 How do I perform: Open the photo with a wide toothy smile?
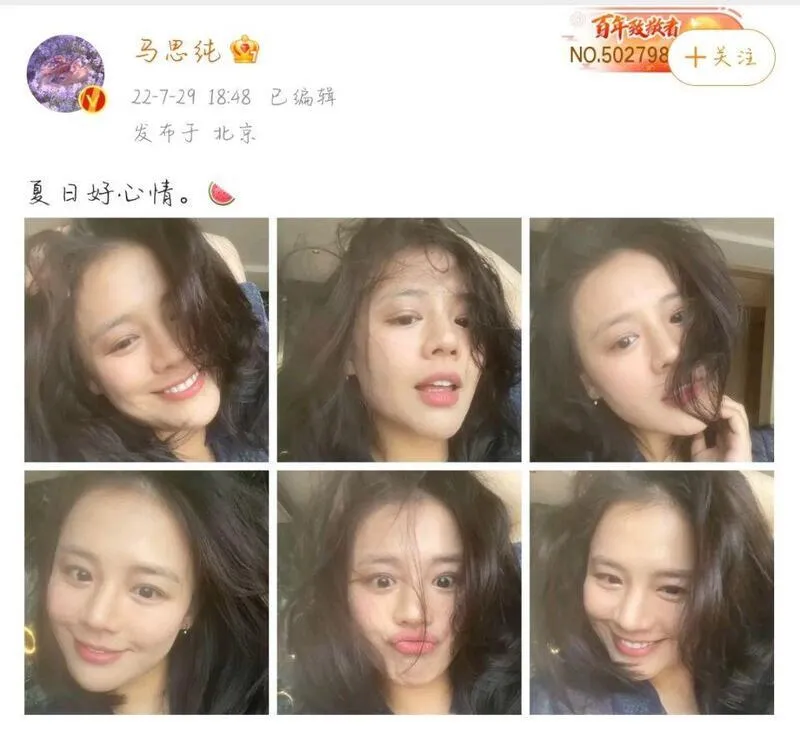146,340
